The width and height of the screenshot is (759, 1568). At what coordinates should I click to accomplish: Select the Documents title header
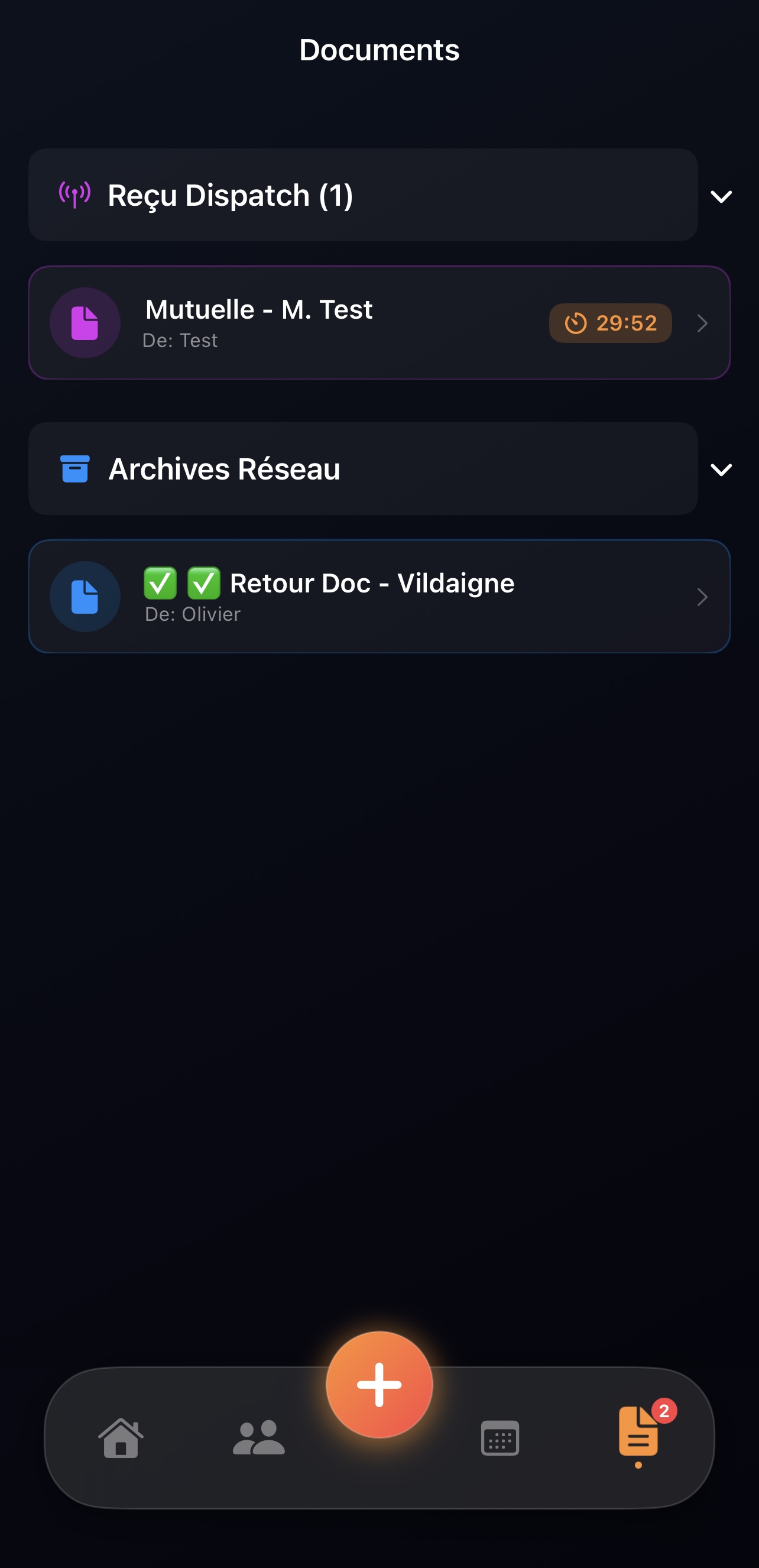click(x=378, y=50)
